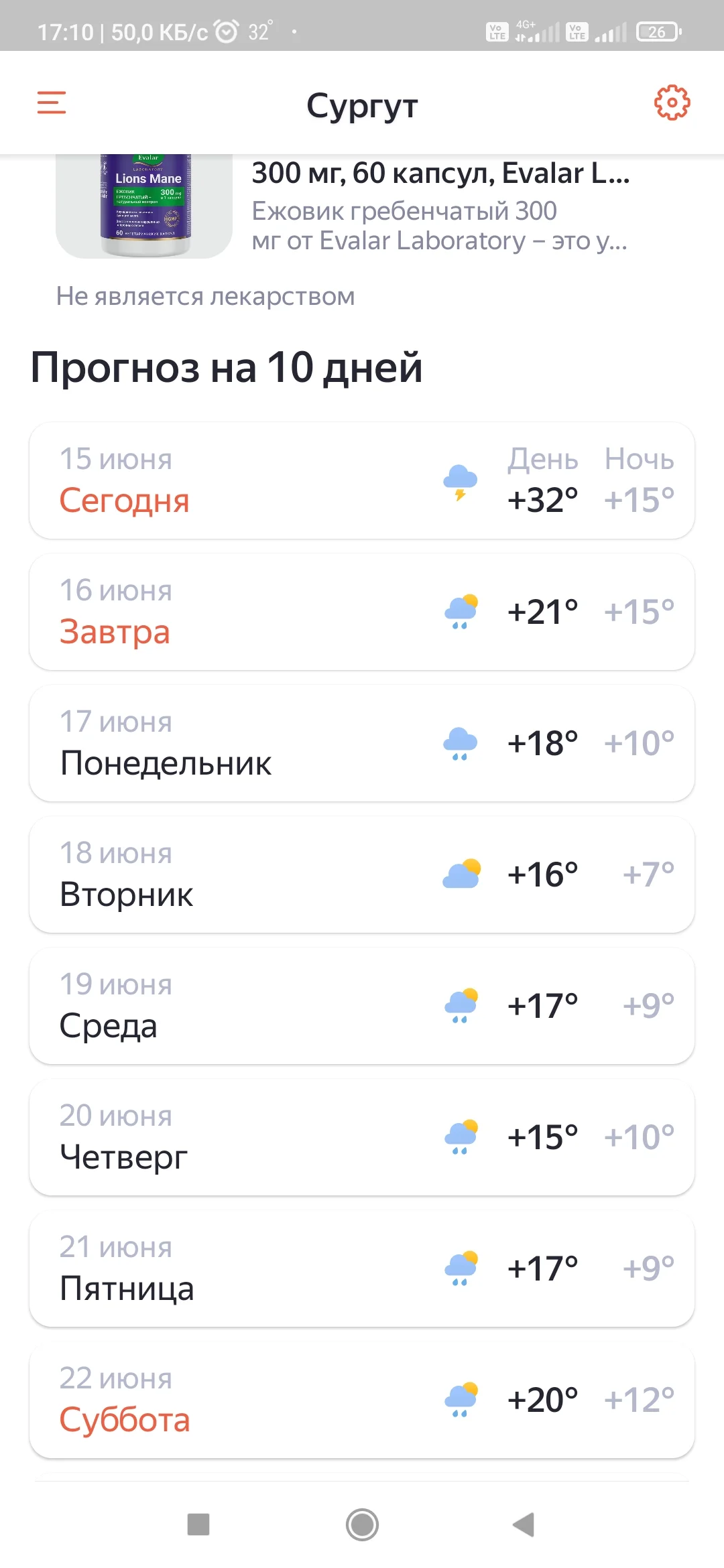The width and height of the screenshot is (724, 1568).
Task: Tap the showers icon for Среда
Action: click(460, 1005)
